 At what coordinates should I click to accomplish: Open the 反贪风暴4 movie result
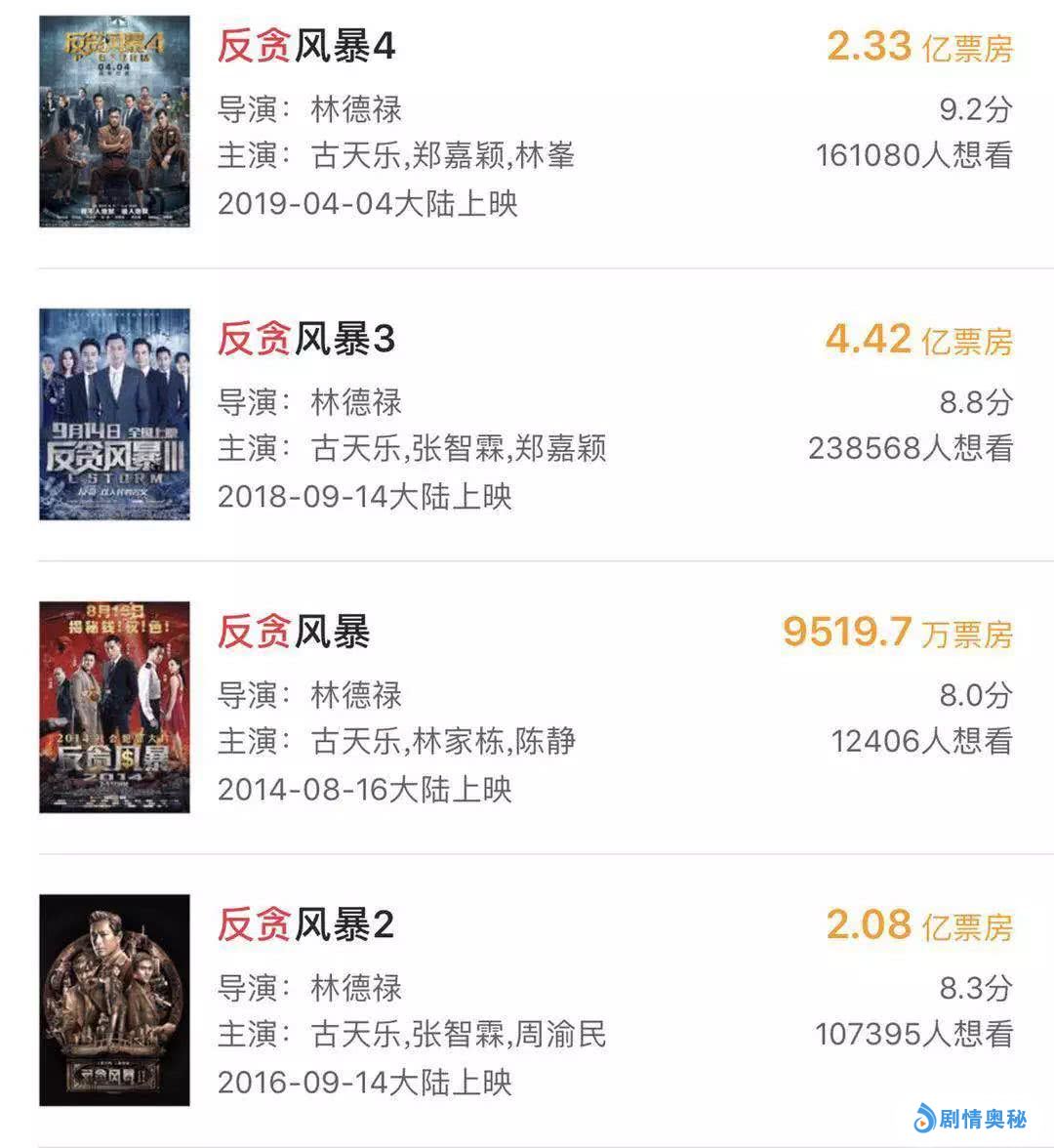305,47
